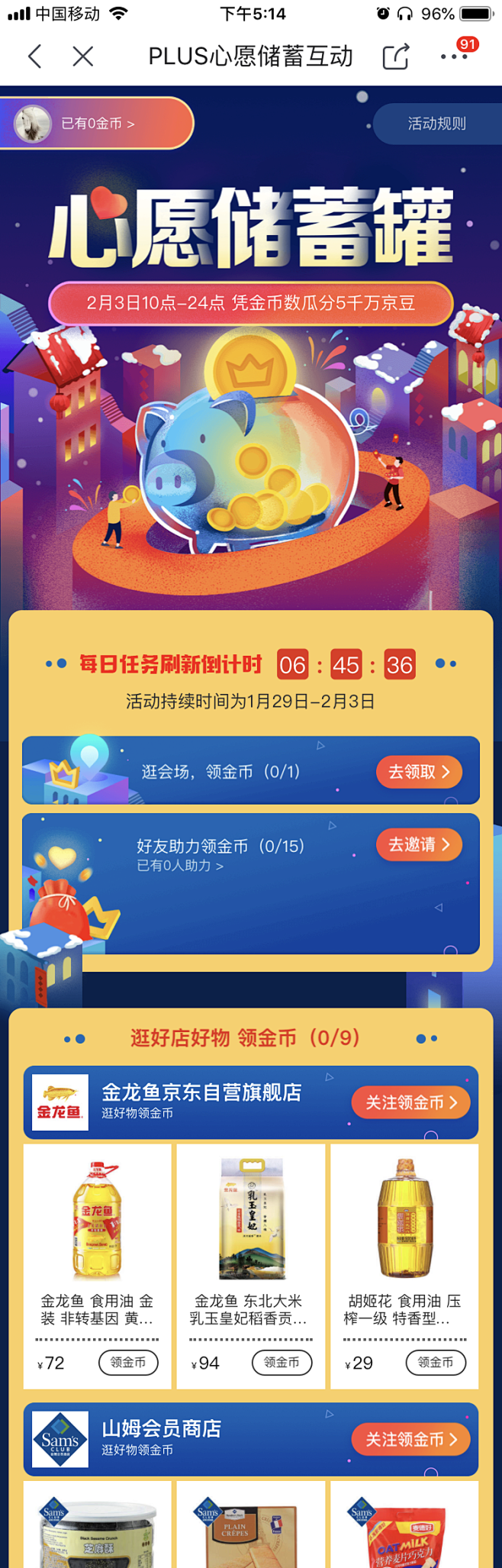
Task: Claim coins on the ¥29 胡姬花 食用油
Action: (x=436, y=1362)
